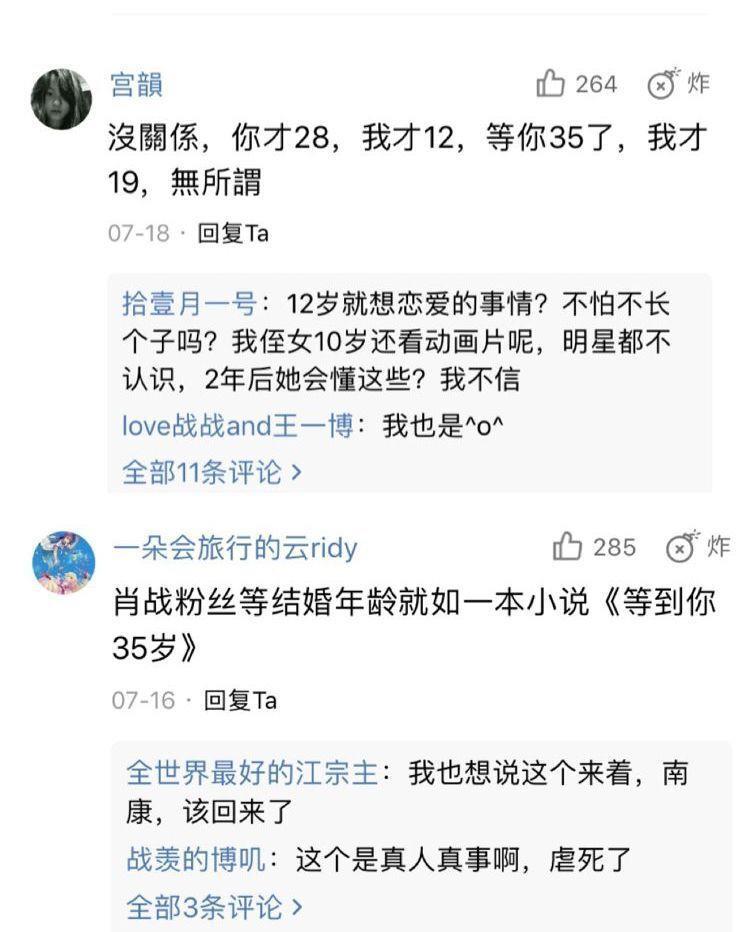Open 拾壹月一号's profile link
This screenshot has width=743, height=932.
pos(188,304)
